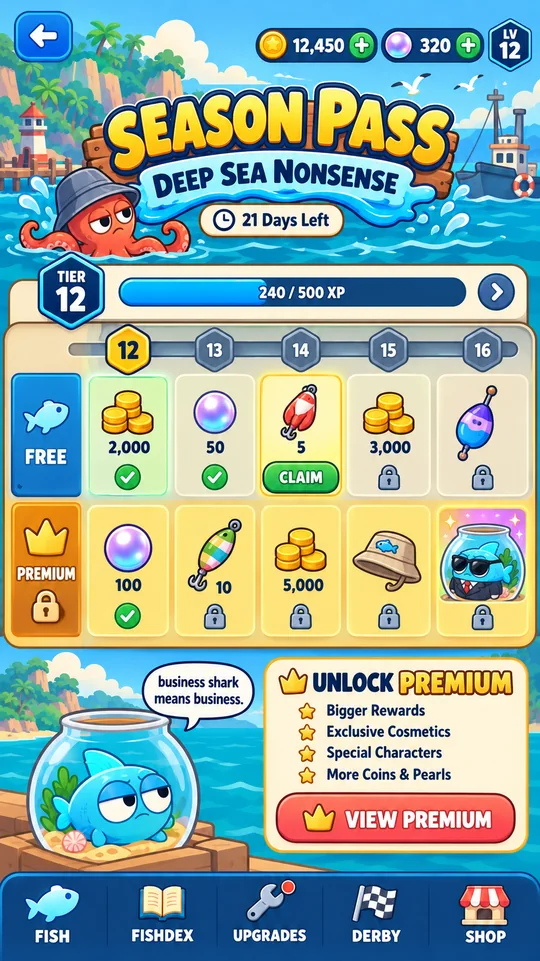
Task: View the premium 5,000 coins reward
Action: coord(300,571)
